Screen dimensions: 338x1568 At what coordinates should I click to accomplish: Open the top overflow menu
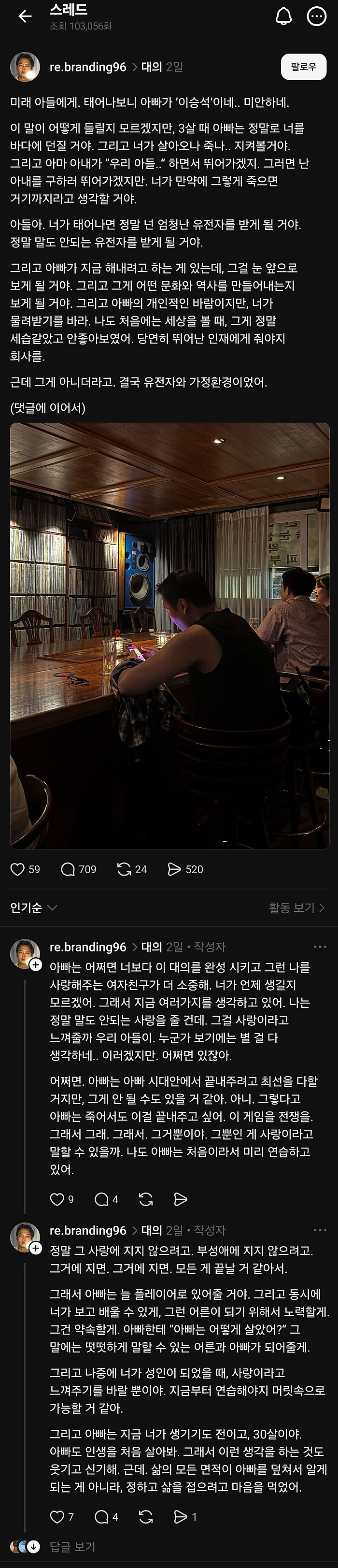(317, 17)
